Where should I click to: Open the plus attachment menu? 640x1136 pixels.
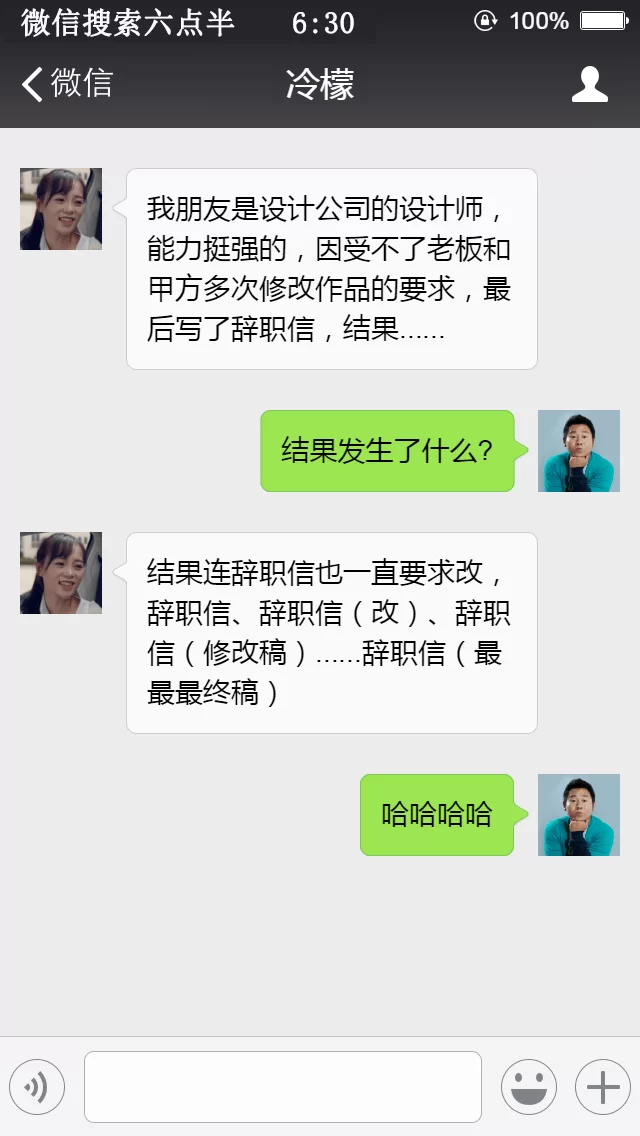click(602, 1087)
